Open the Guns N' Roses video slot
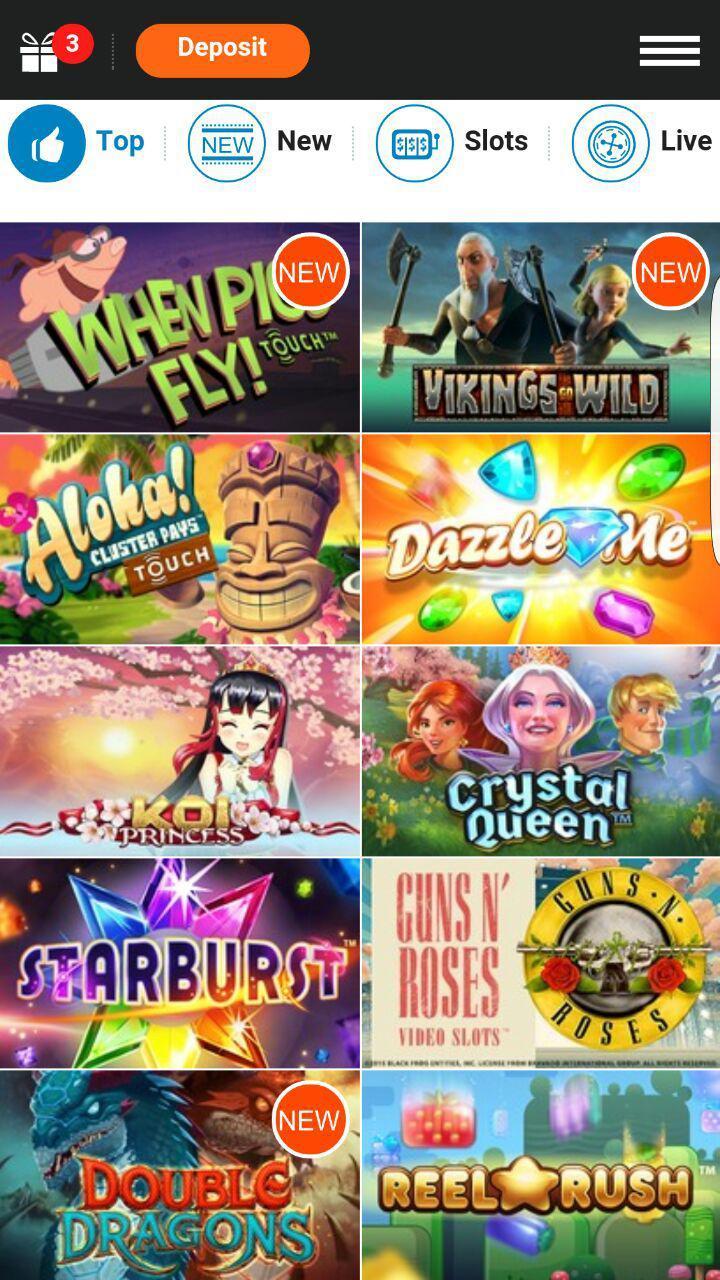Screen dimensions: 720x1280 point(540,963)
